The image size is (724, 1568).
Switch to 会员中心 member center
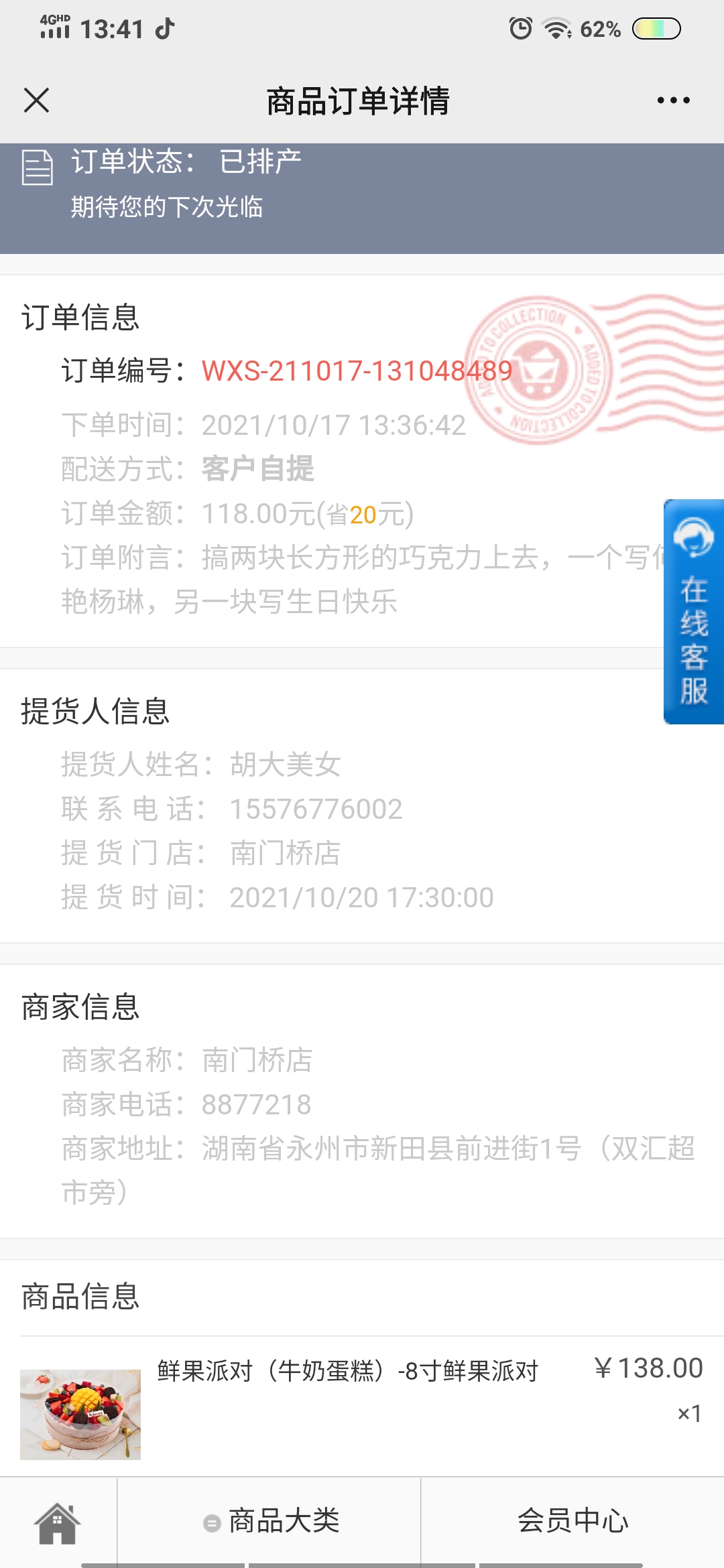click(573, 1521)
